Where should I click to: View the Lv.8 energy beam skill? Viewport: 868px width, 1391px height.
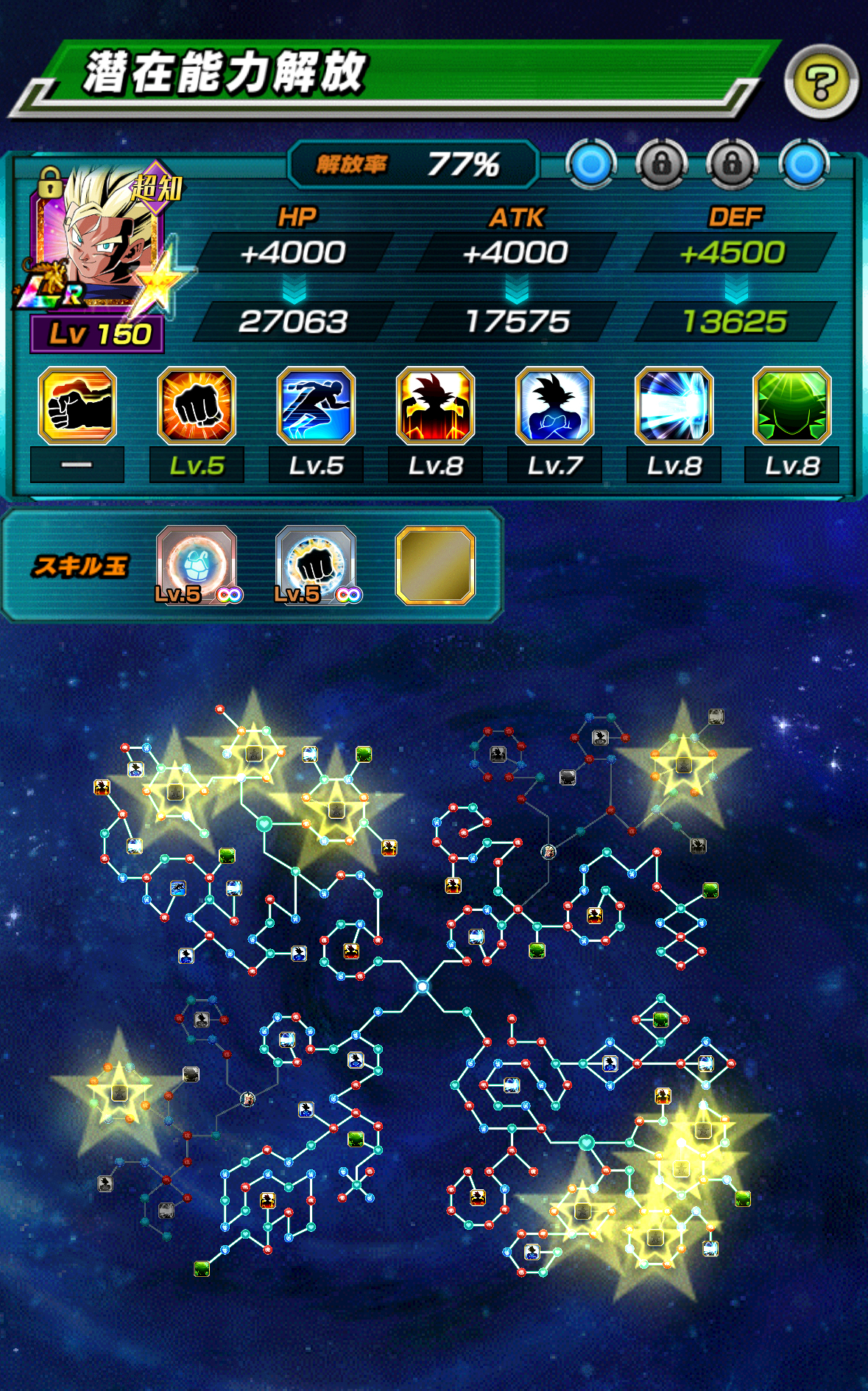pyautogui.click(x=674, y=406)
